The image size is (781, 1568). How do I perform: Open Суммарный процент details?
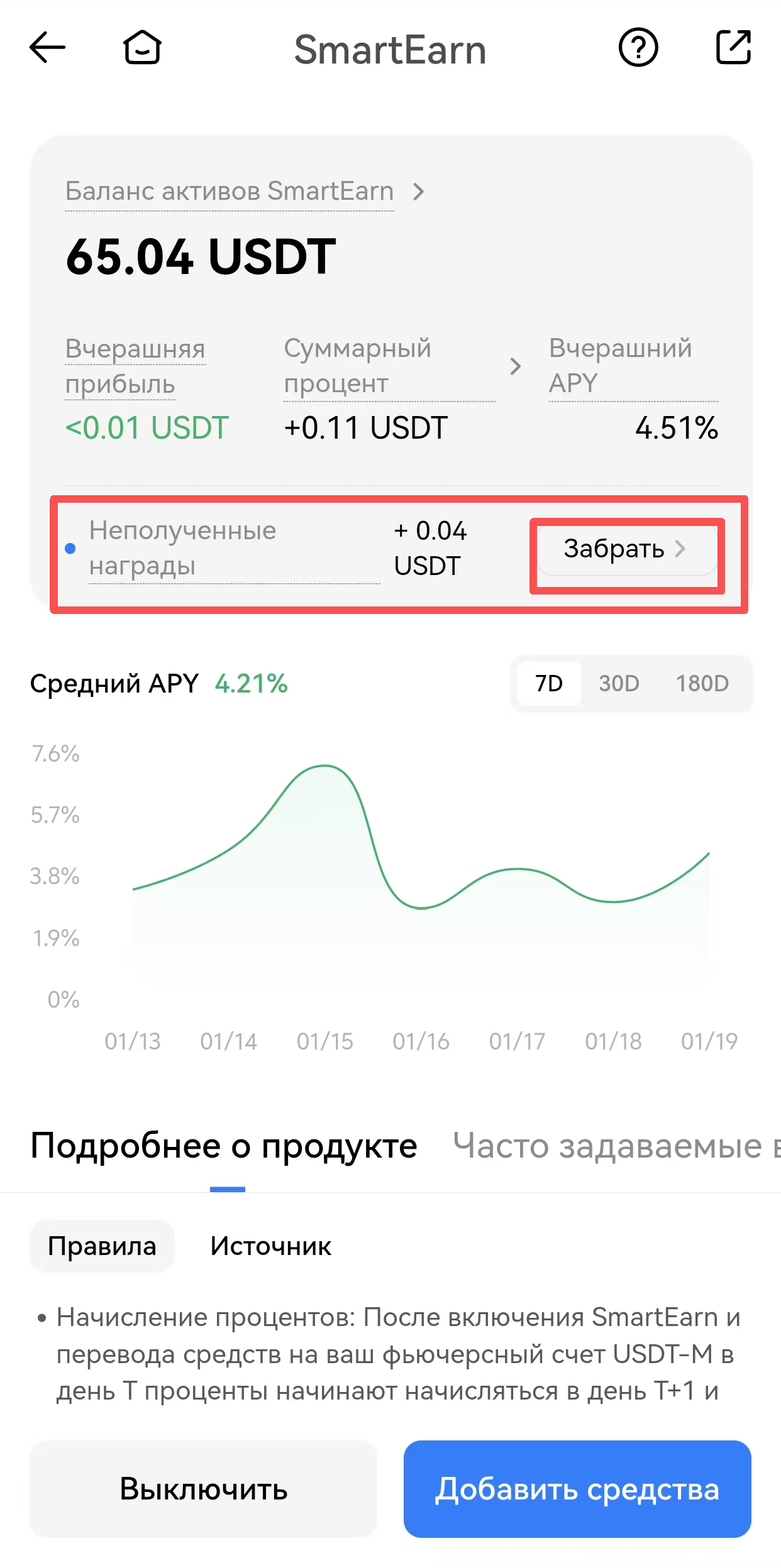(x=402, y=366)
